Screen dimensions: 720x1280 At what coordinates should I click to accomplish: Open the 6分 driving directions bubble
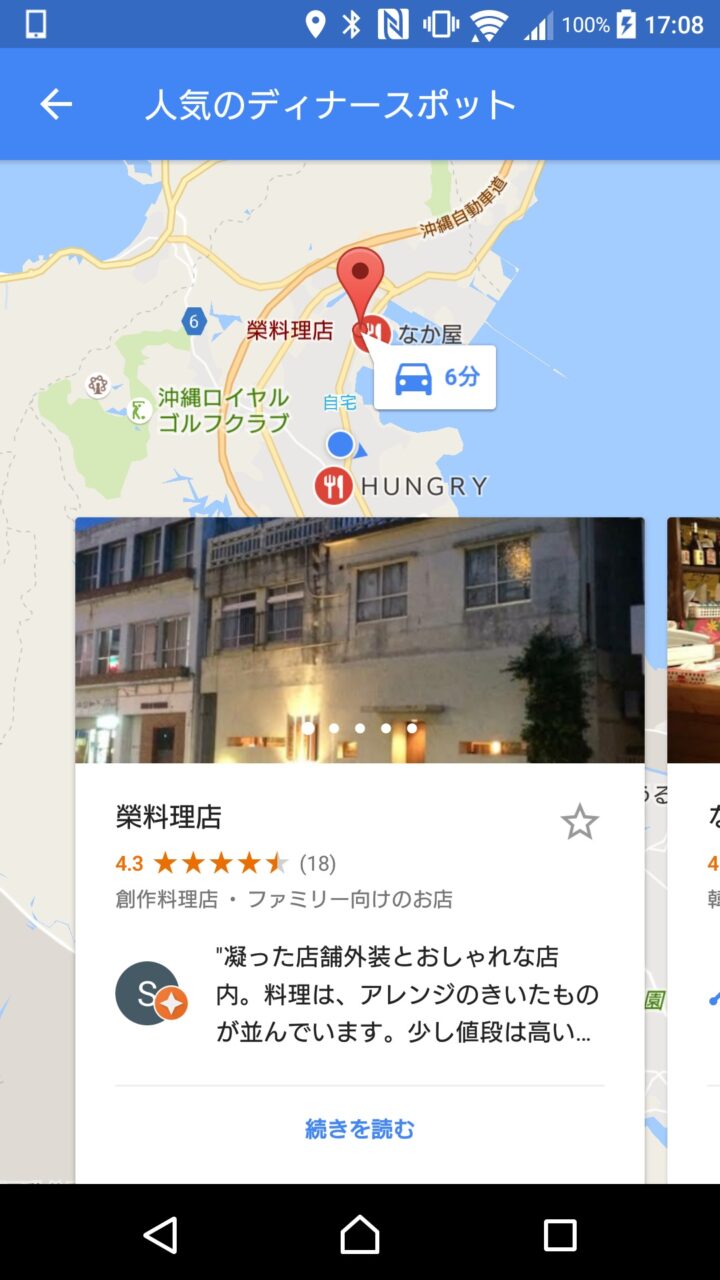point(435,378)
